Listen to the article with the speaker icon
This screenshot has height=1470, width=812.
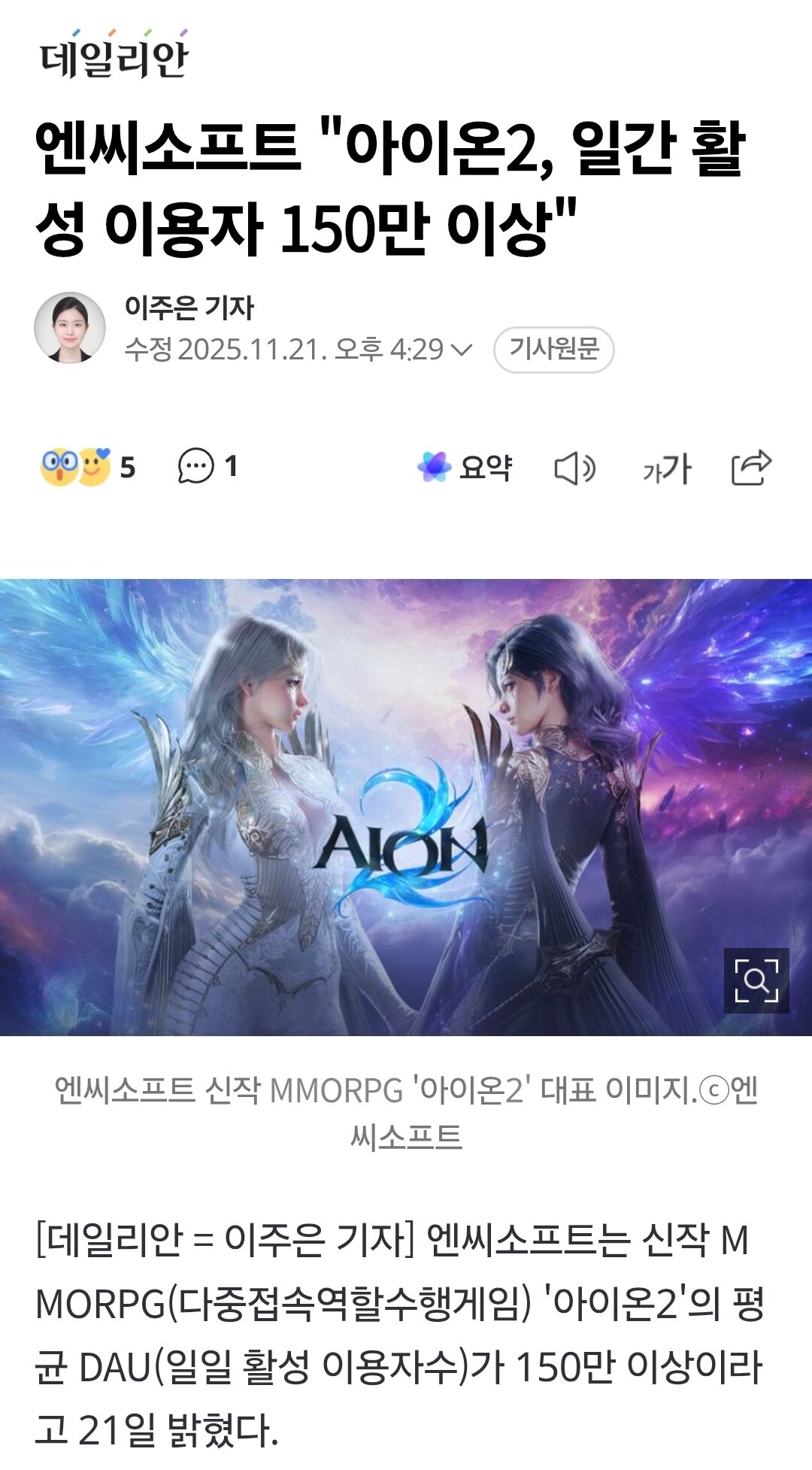pos(575,468)
